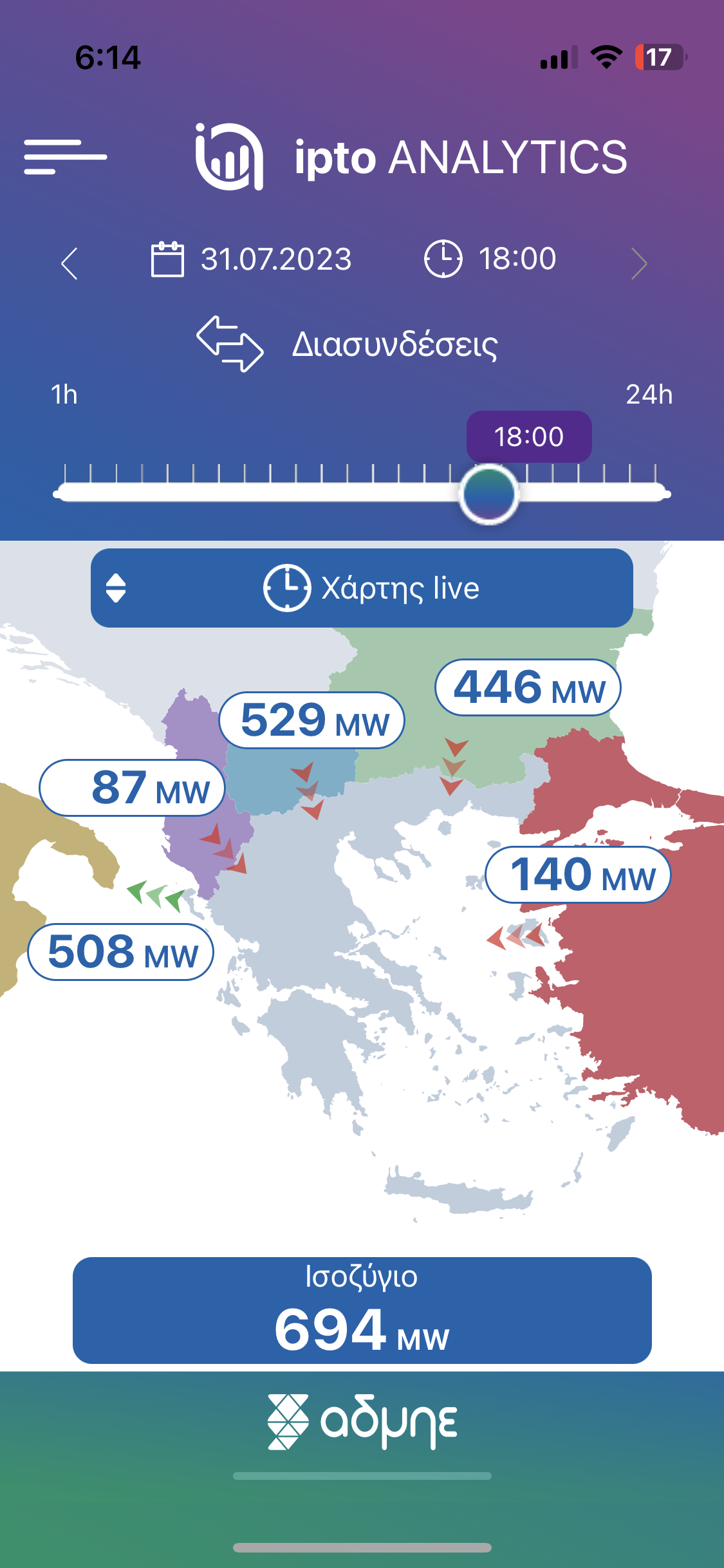The height and width of the screenshot is (1568, 724).
Task: Open the time picker showing 18:00
Action: (490, 259)
